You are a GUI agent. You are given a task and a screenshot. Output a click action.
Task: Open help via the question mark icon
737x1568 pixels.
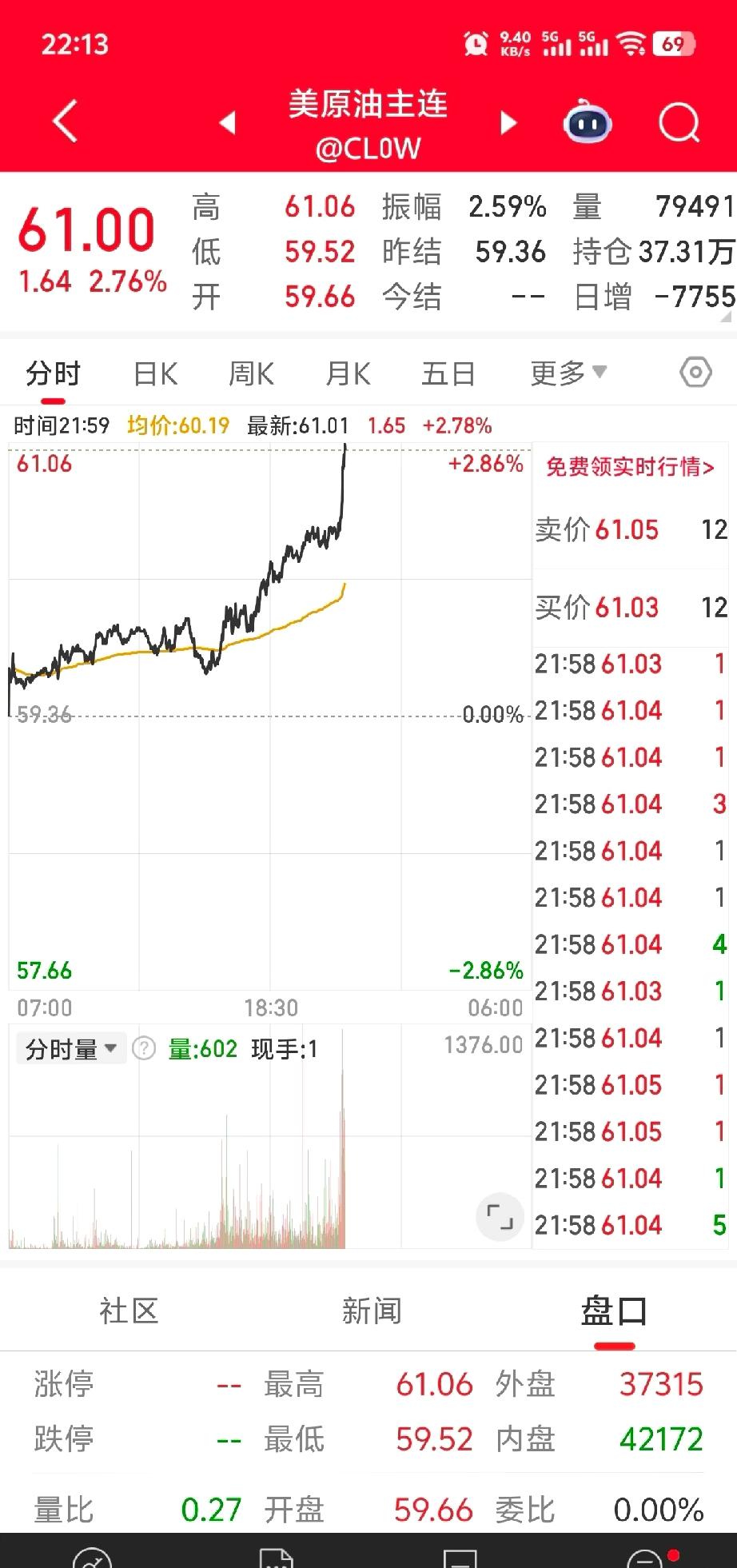144,1047
